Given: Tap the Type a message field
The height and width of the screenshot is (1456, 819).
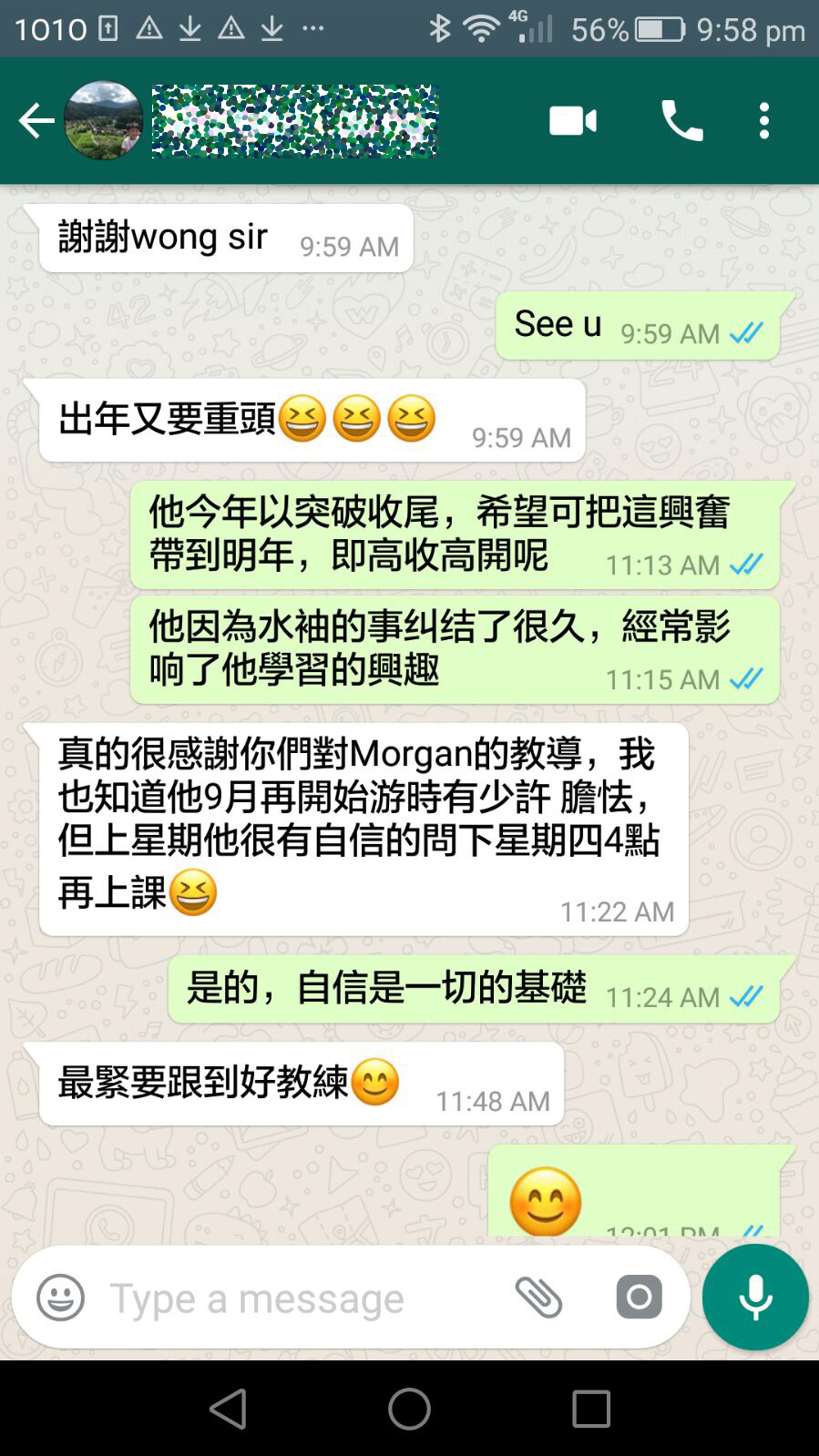Looking at the screenshot, I should tap(292, 1298).
